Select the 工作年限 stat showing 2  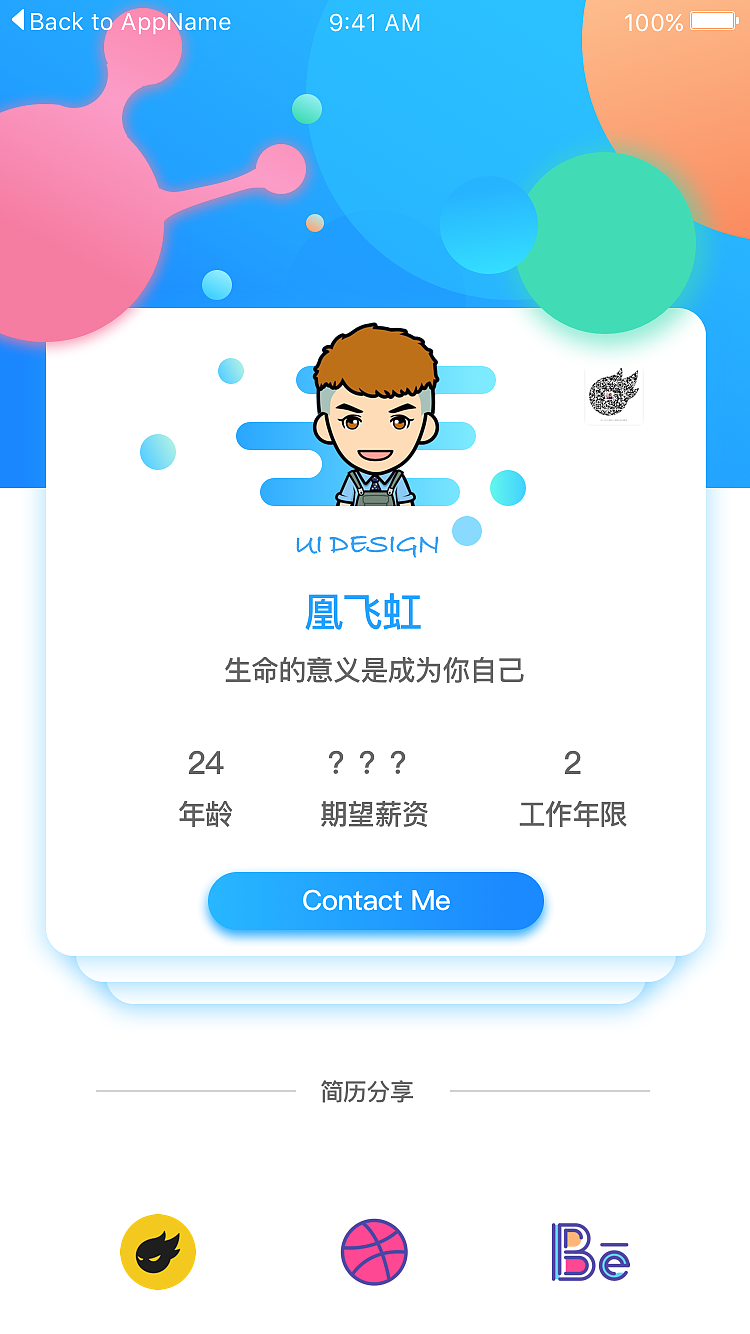point(572,788)
